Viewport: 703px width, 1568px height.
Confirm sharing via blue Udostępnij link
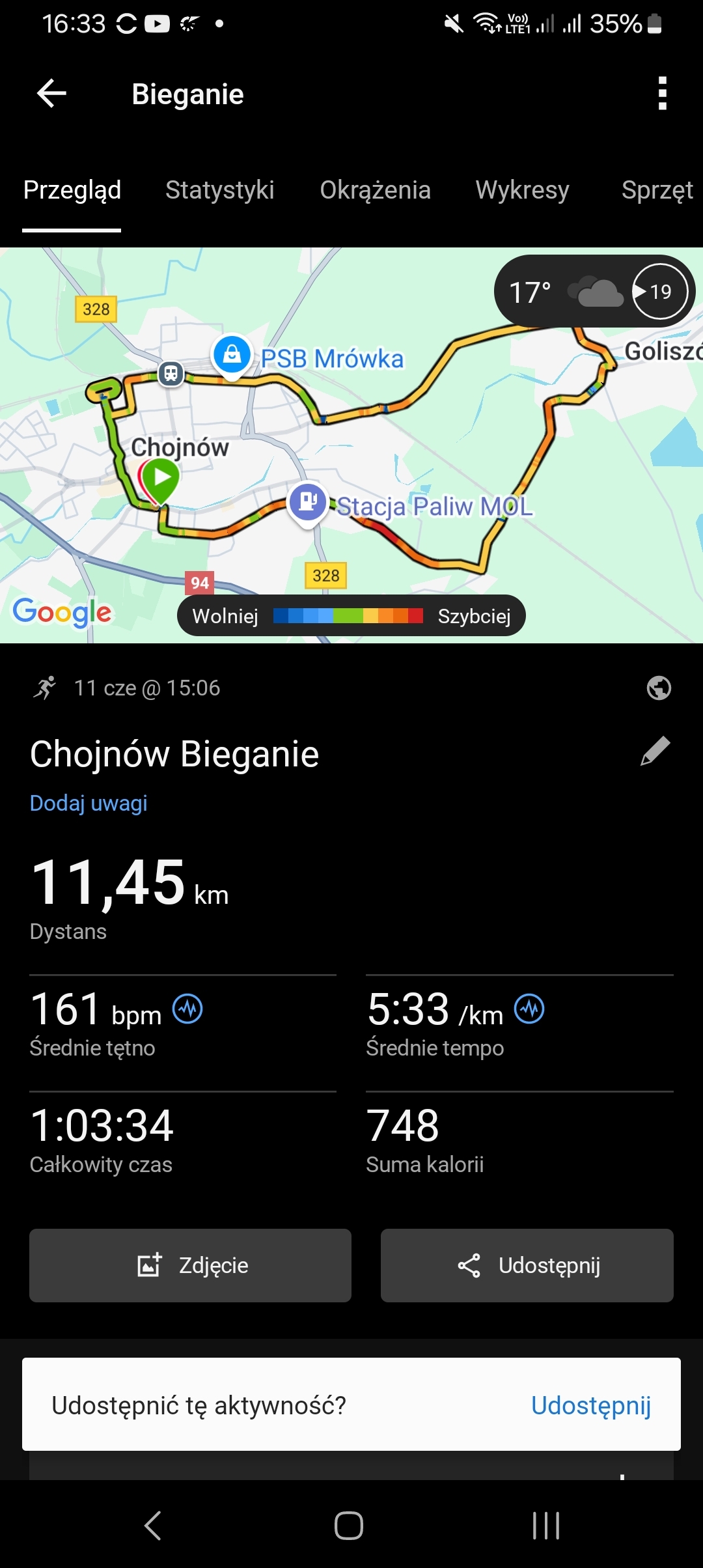(590, 1405)
